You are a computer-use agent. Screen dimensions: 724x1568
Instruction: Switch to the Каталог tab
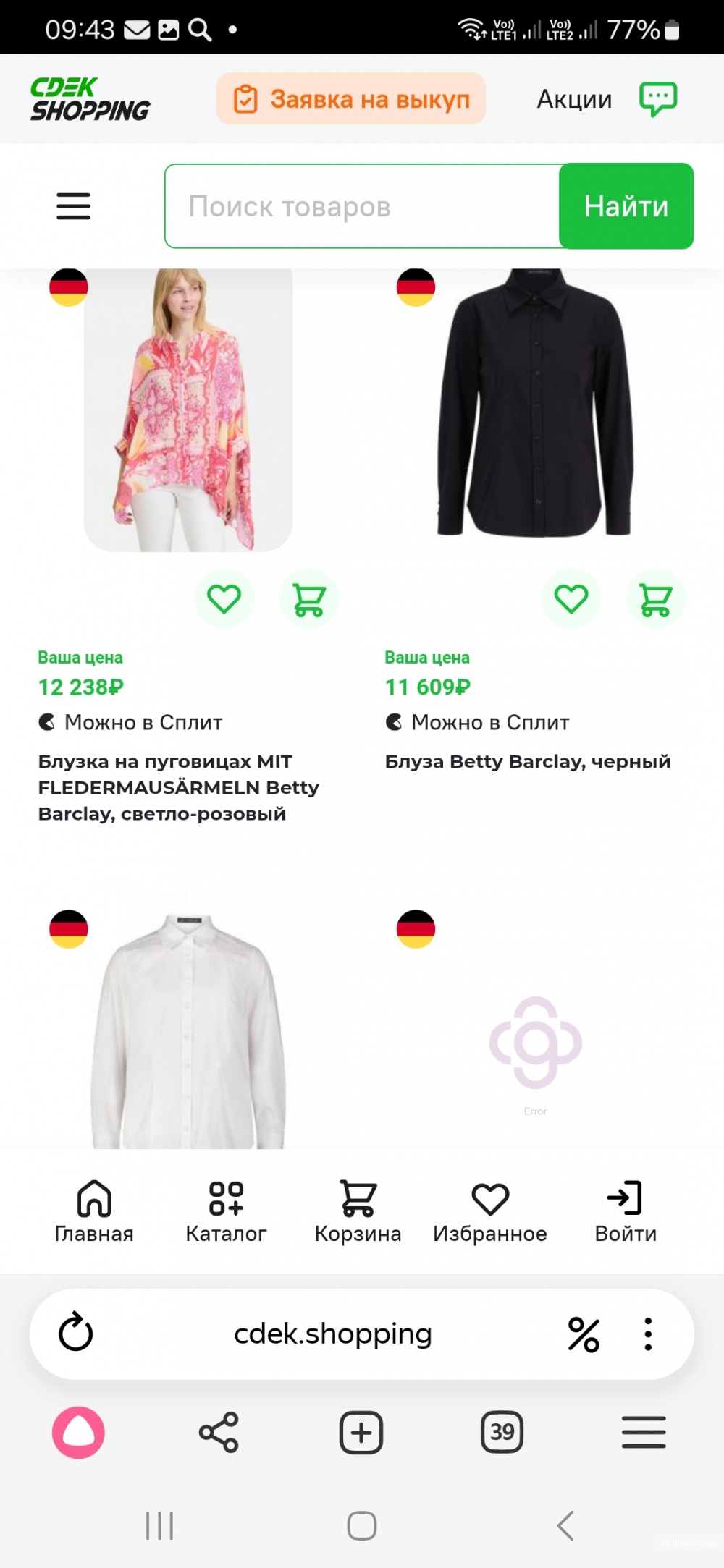pos(226,1211)
